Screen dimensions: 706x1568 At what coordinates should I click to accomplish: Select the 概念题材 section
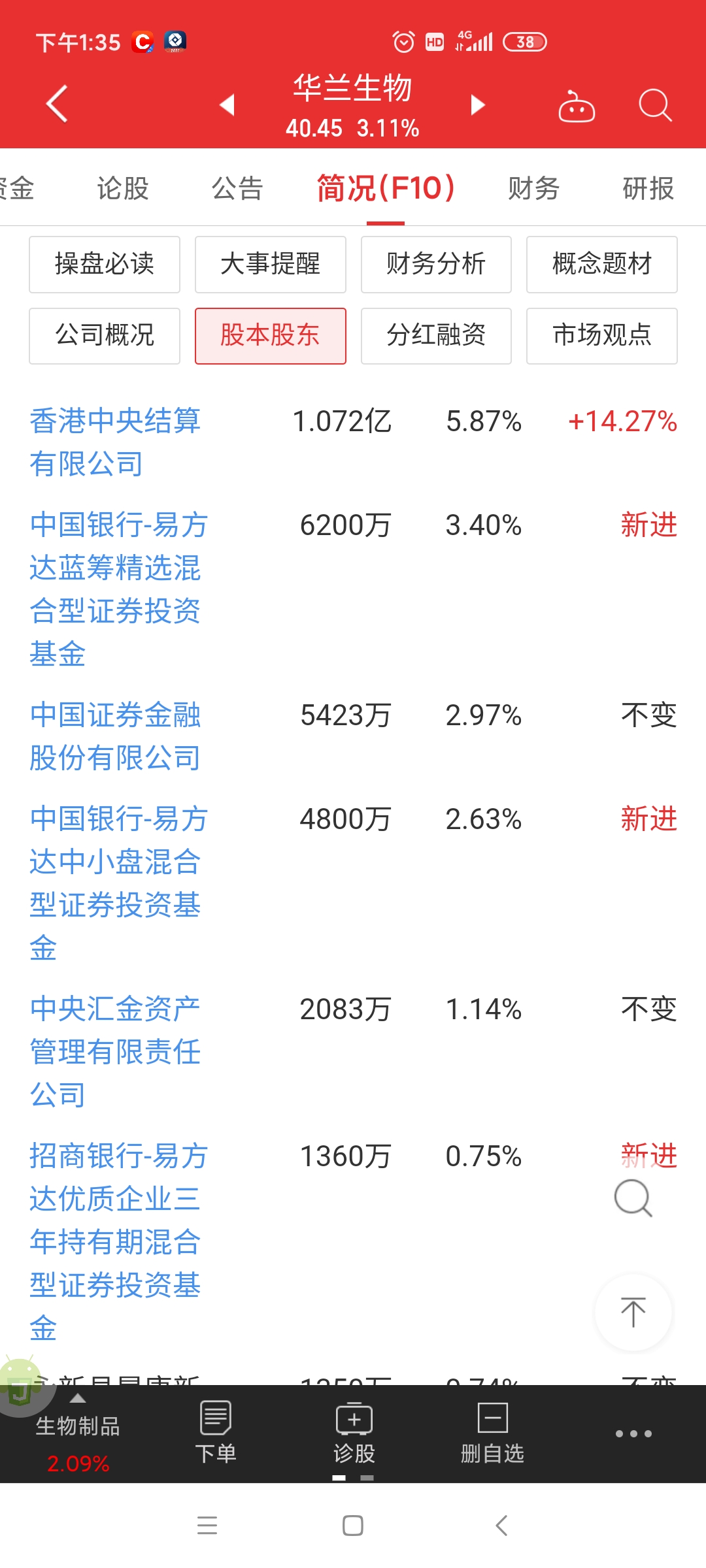tap(601, 265)
